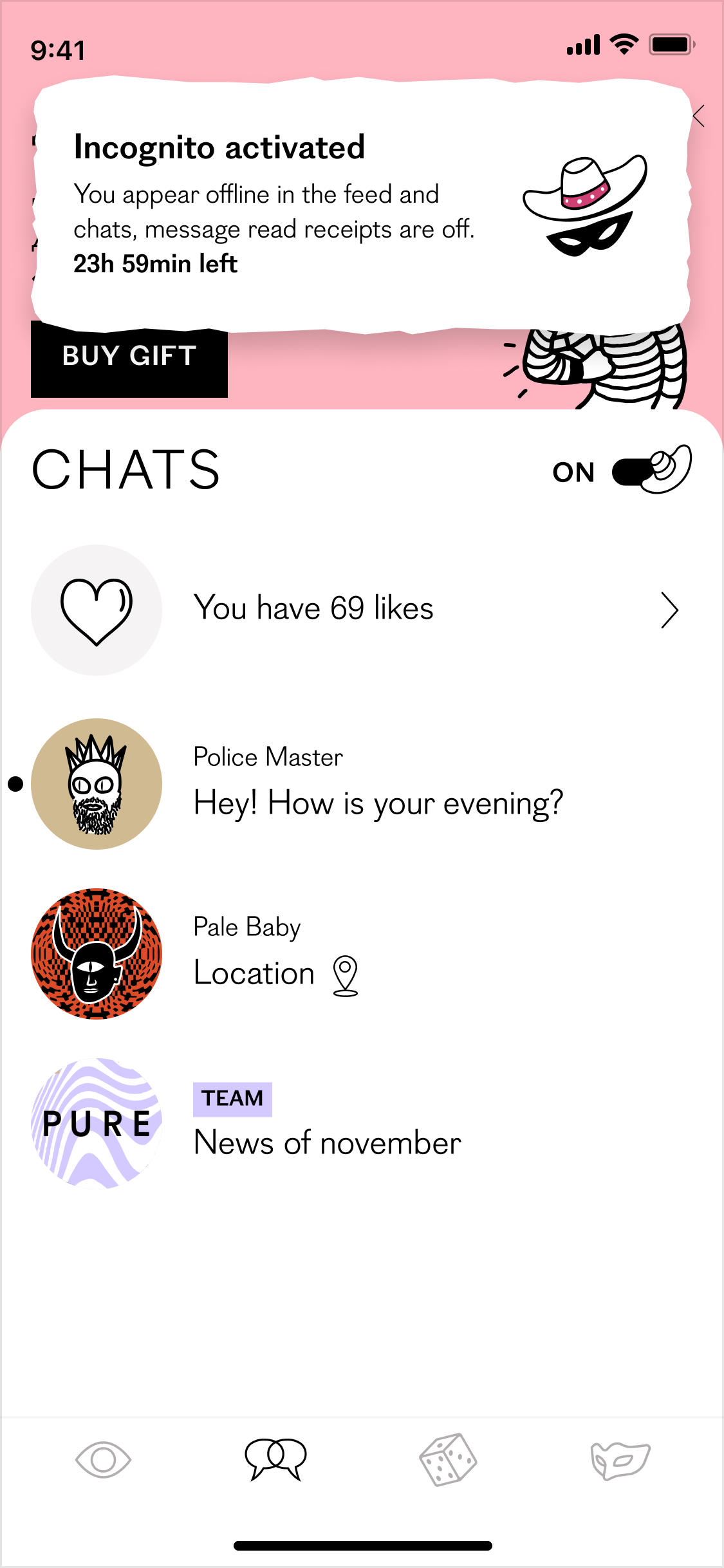724x1568 pixels.
Task: Open the 69 likes row
Action: pyautogui.click(x=360, y=609)
